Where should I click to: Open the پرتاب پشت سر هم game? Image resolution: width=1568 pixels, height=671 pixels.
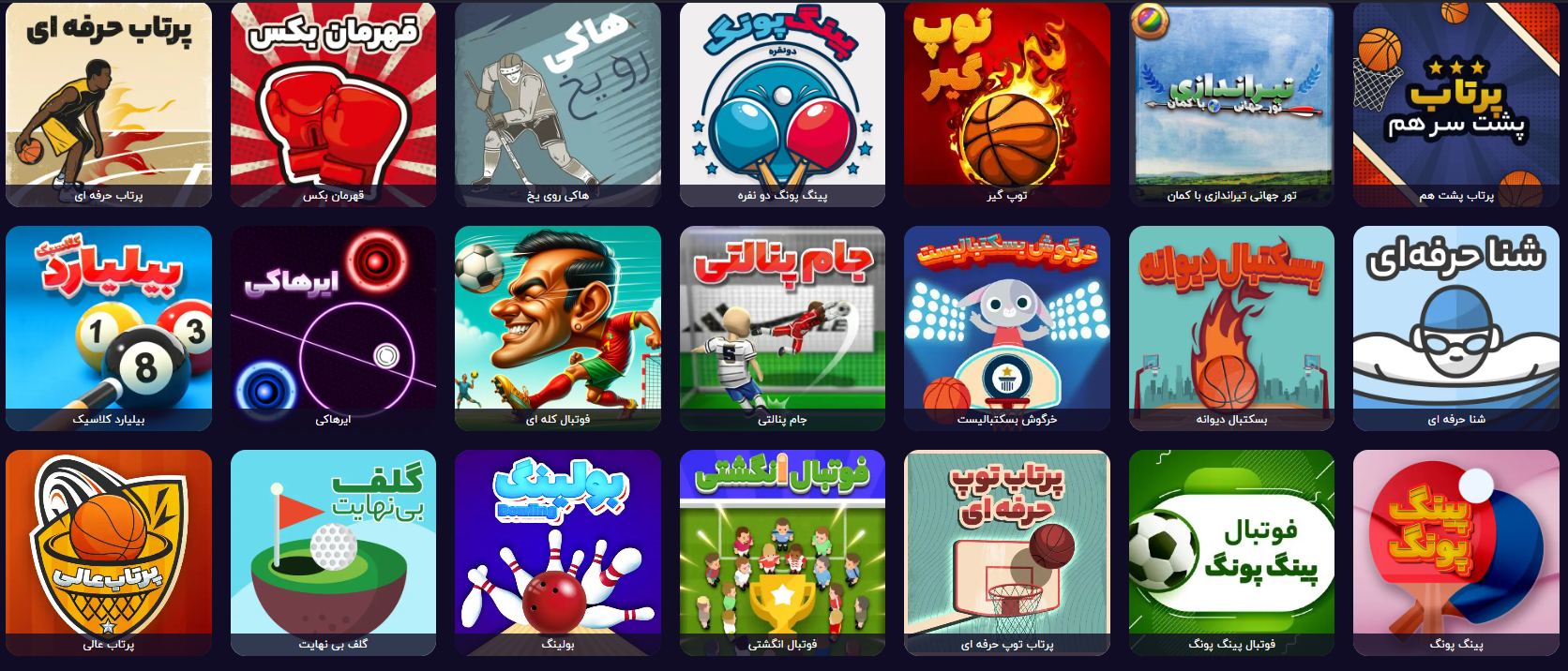coord(1455,103)
